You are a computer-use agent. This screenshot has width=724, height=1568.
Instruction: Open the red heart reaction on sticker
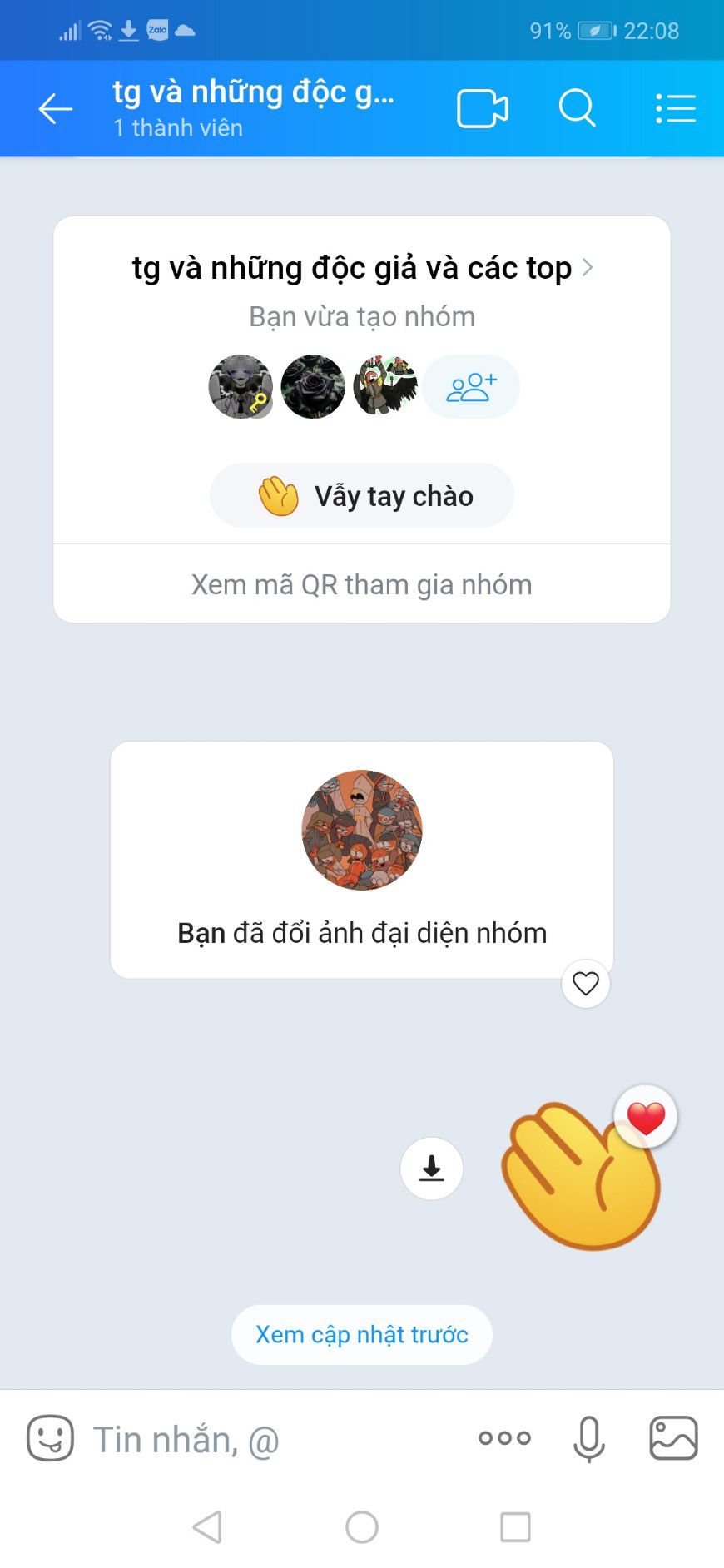646,1117
